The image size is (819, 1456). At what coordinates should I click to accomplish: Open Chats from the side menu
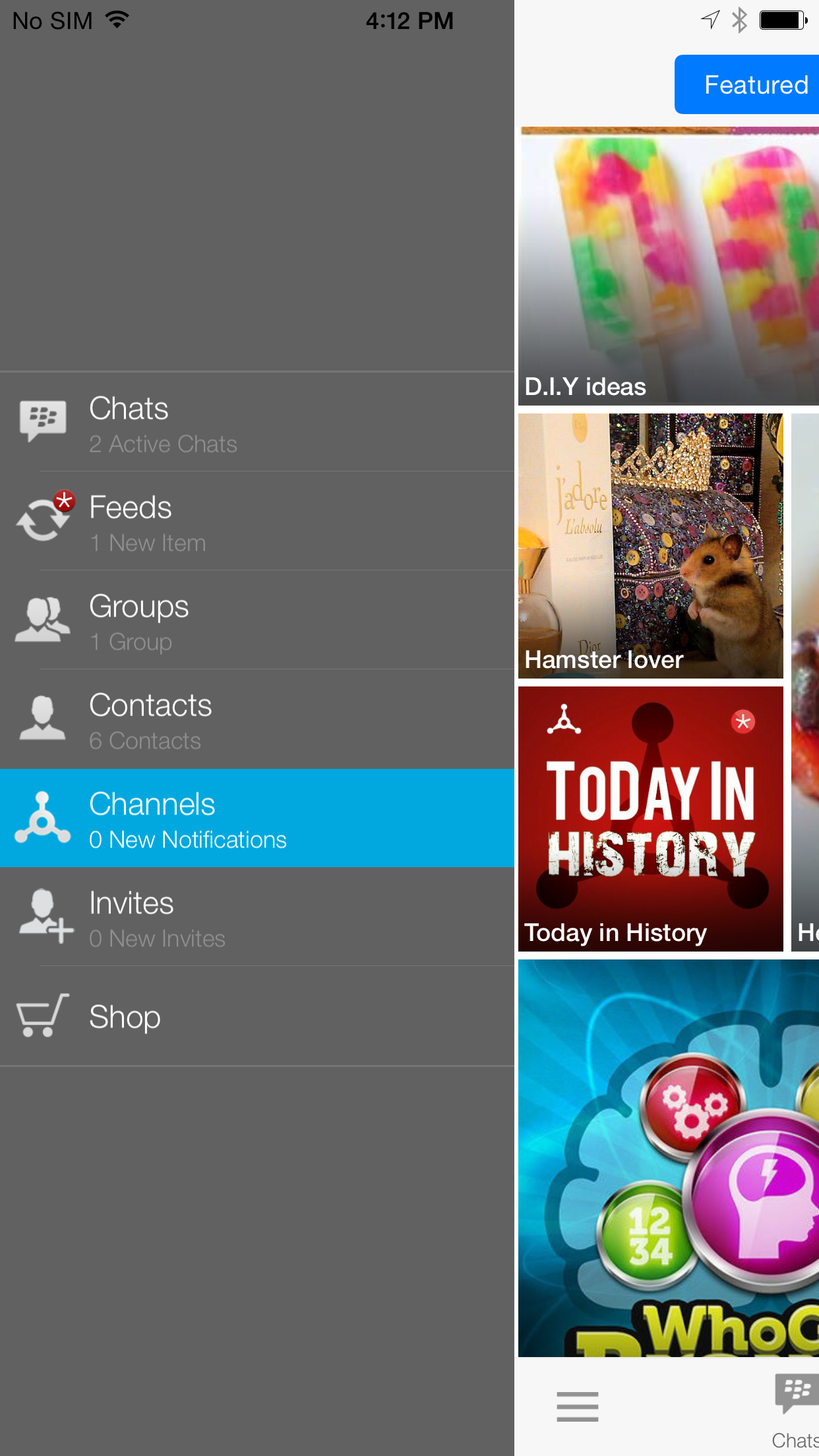257,422
